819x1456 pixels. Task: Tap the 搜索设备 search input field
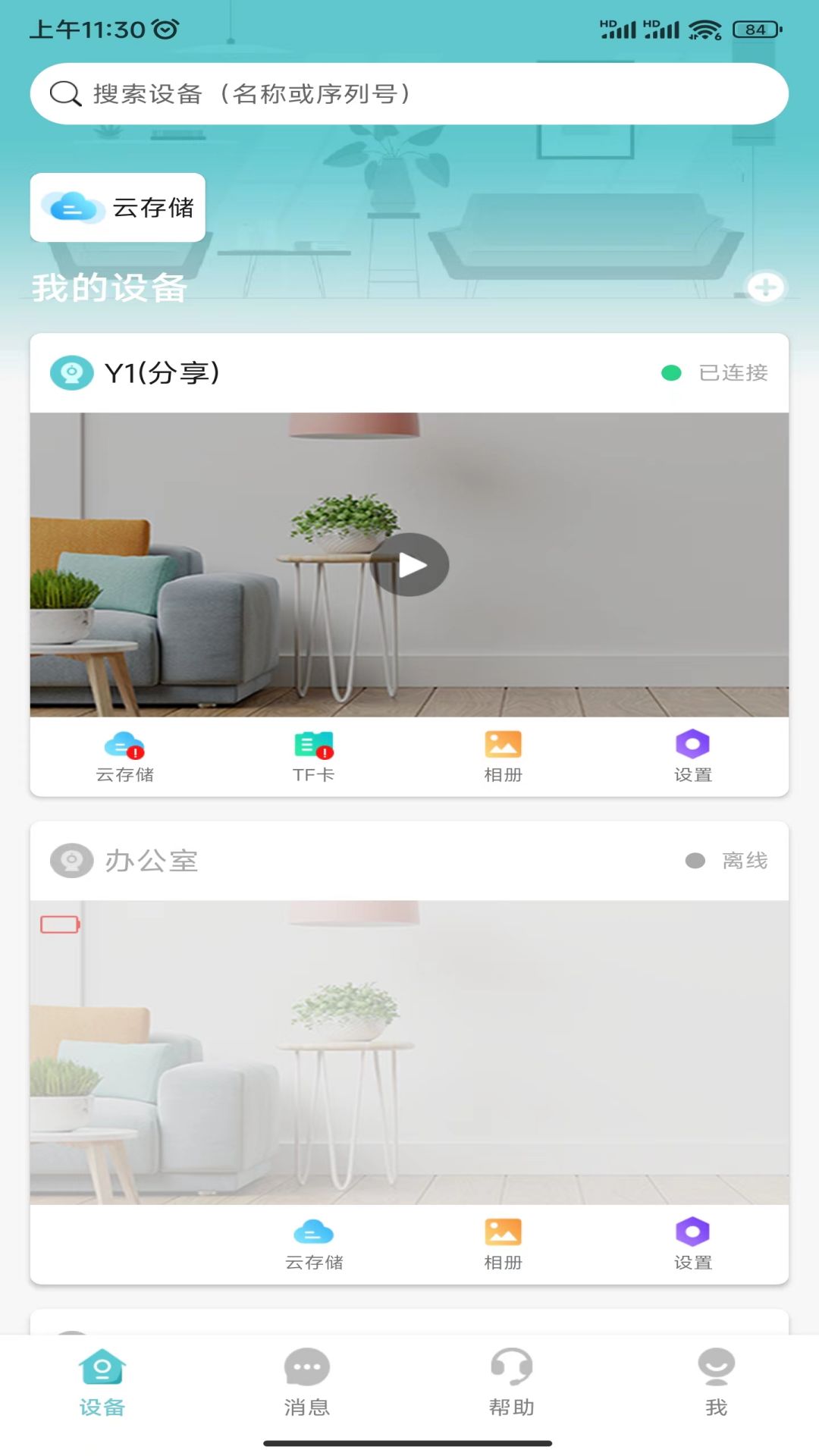(303, 93)
